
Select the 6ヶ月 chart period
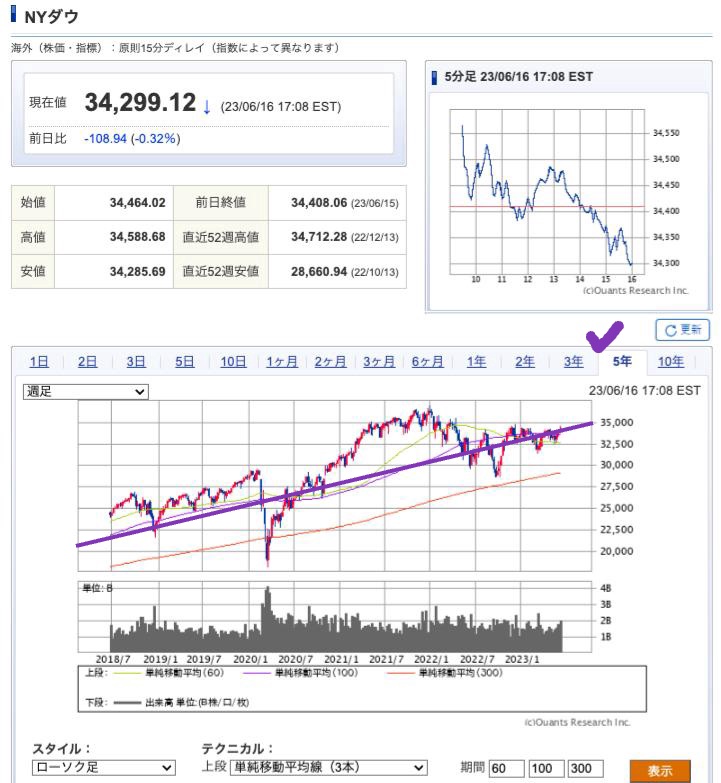430,362
